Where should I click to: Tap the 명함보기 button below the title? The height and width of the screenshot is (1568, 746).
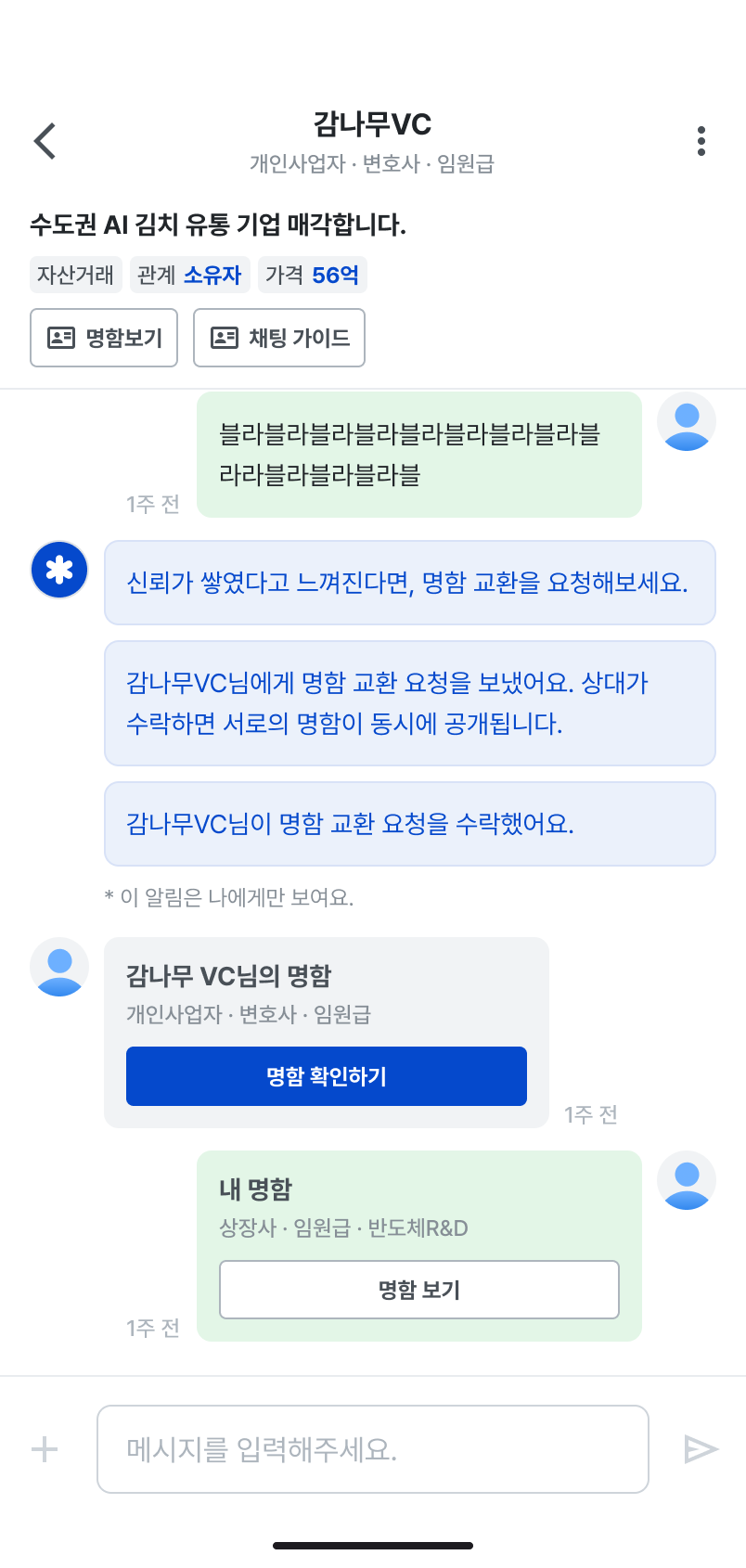[104, 338]
